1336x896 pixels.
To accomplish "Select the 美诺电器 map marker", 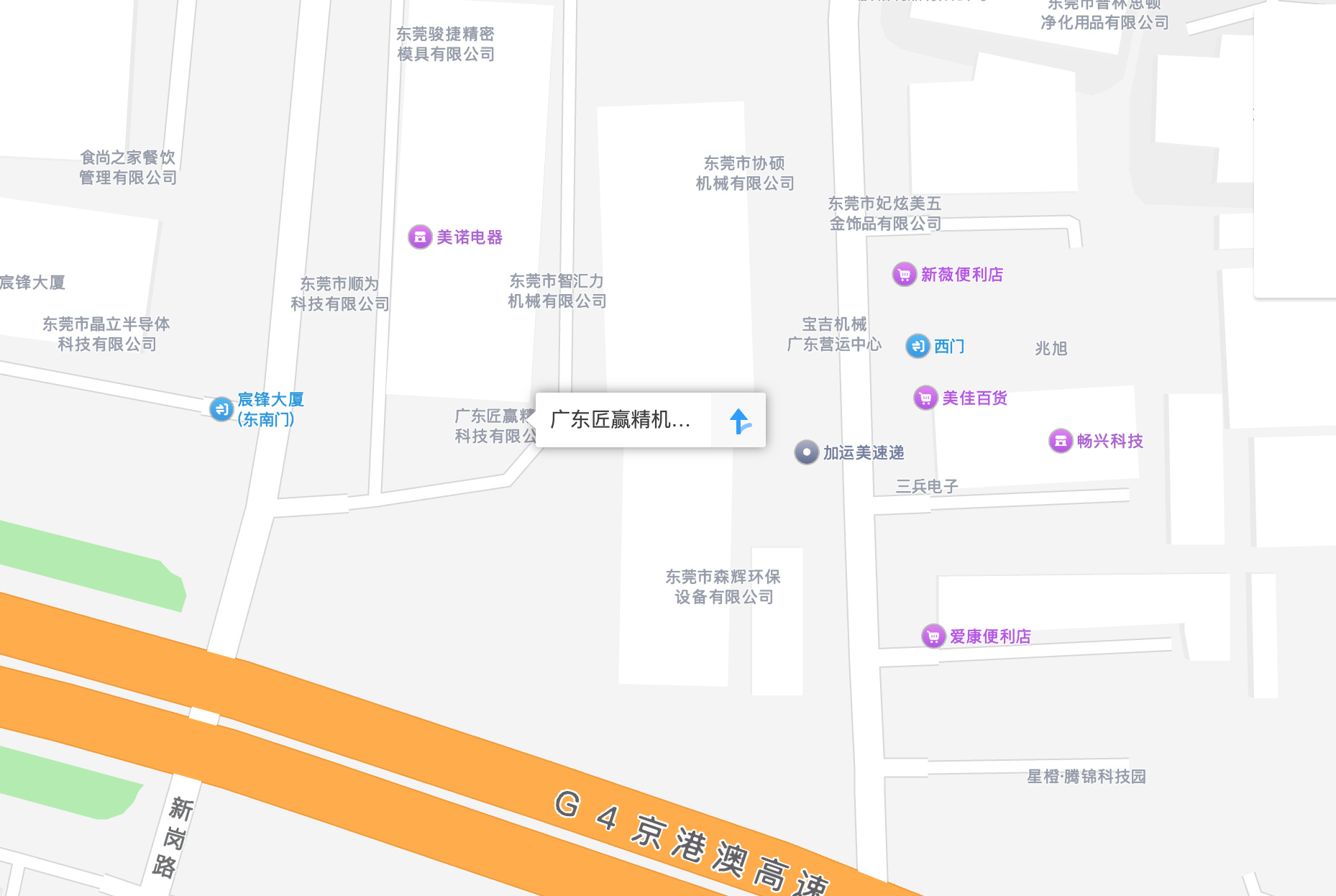I will (420, 237).
